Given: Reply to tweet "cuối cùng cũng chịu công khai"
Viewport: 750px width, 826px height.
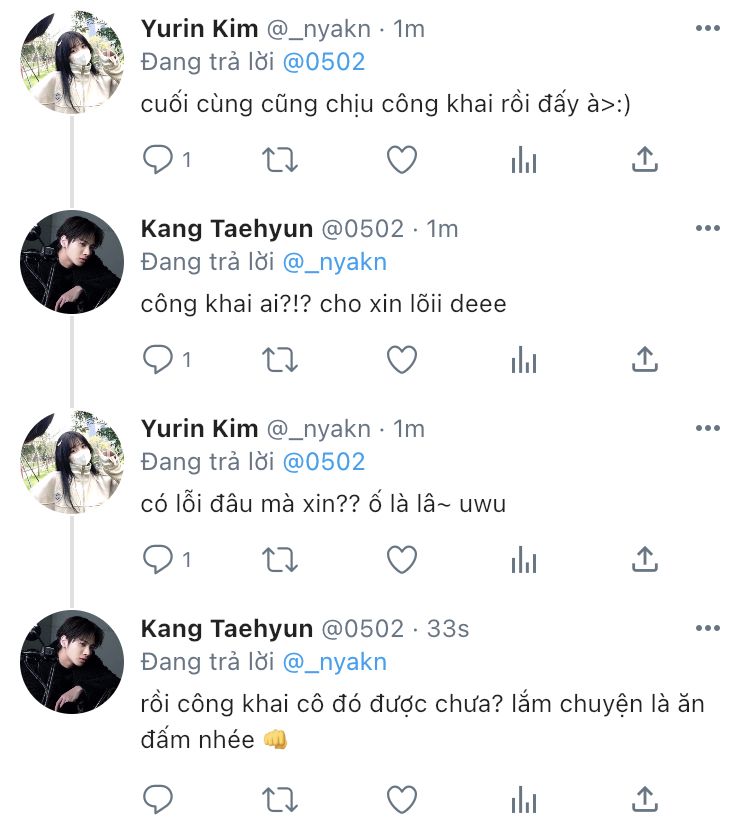Looking at the screenshot, I should (158, 159).
